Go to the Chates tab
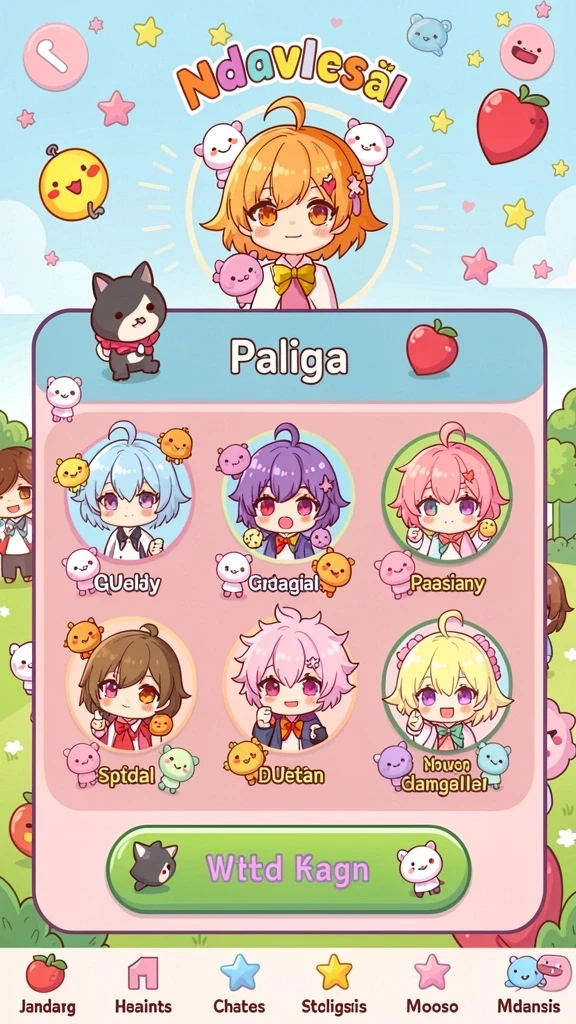Screen dimensions: 576x1024 [x=239, y=985]
